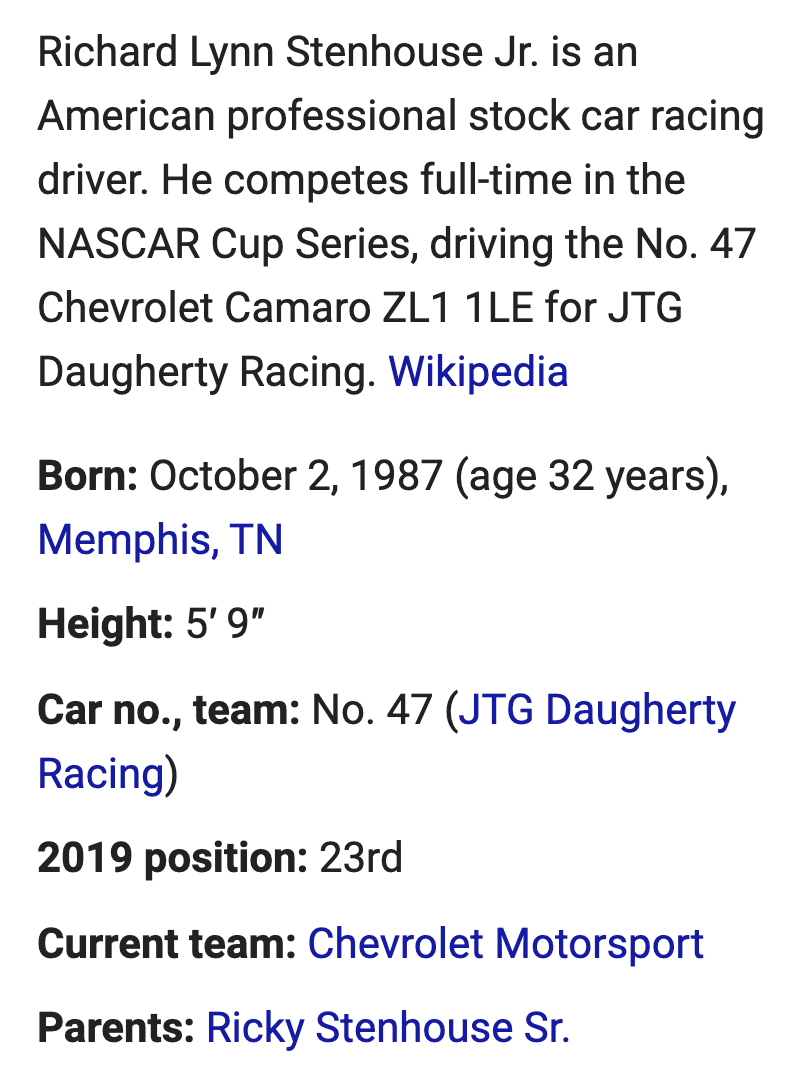View Ricky Stenhouse Sr. parent link
Viewport: 796px width, 1068px height.
coord(387,1028)
